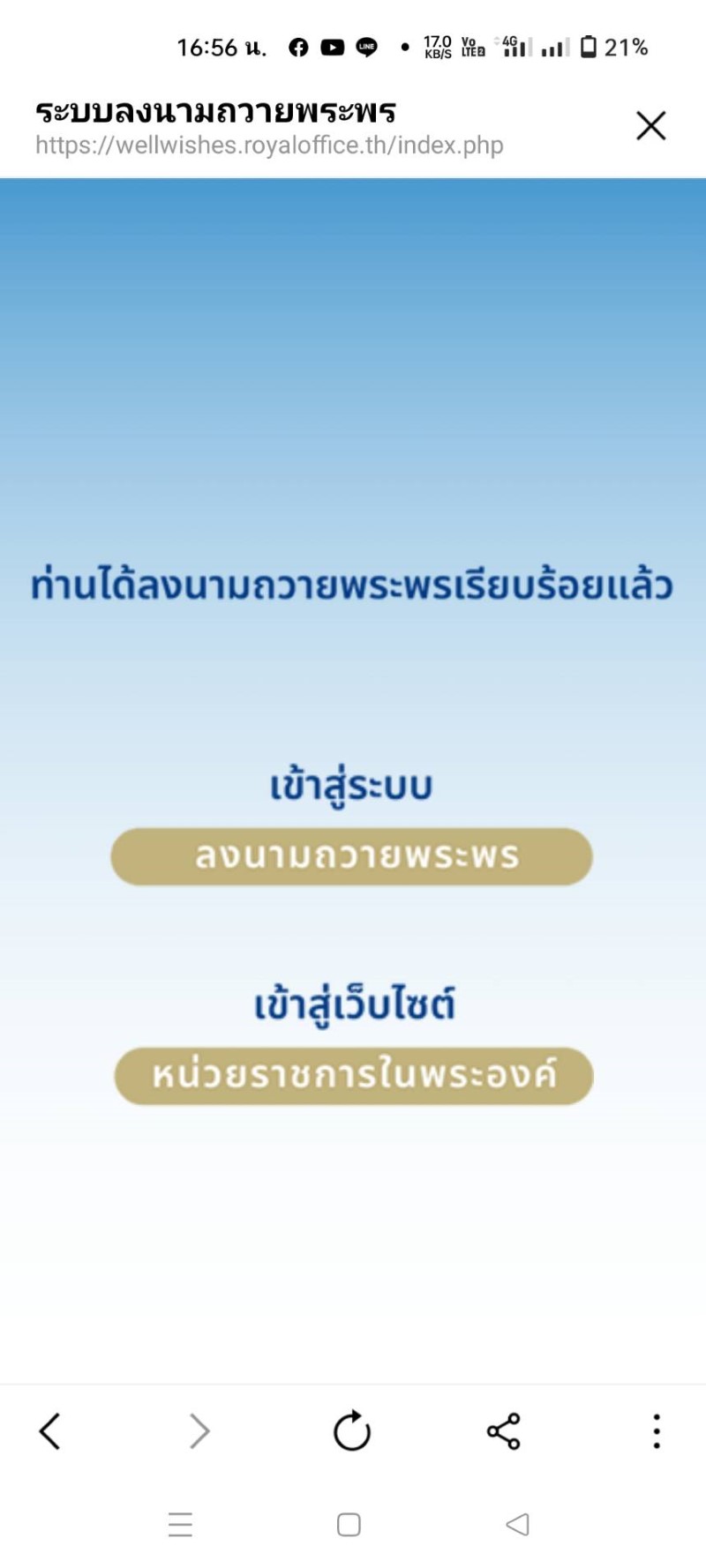Open the หน่วยราชการในพระองค์ website button

tap(353, 1076)
